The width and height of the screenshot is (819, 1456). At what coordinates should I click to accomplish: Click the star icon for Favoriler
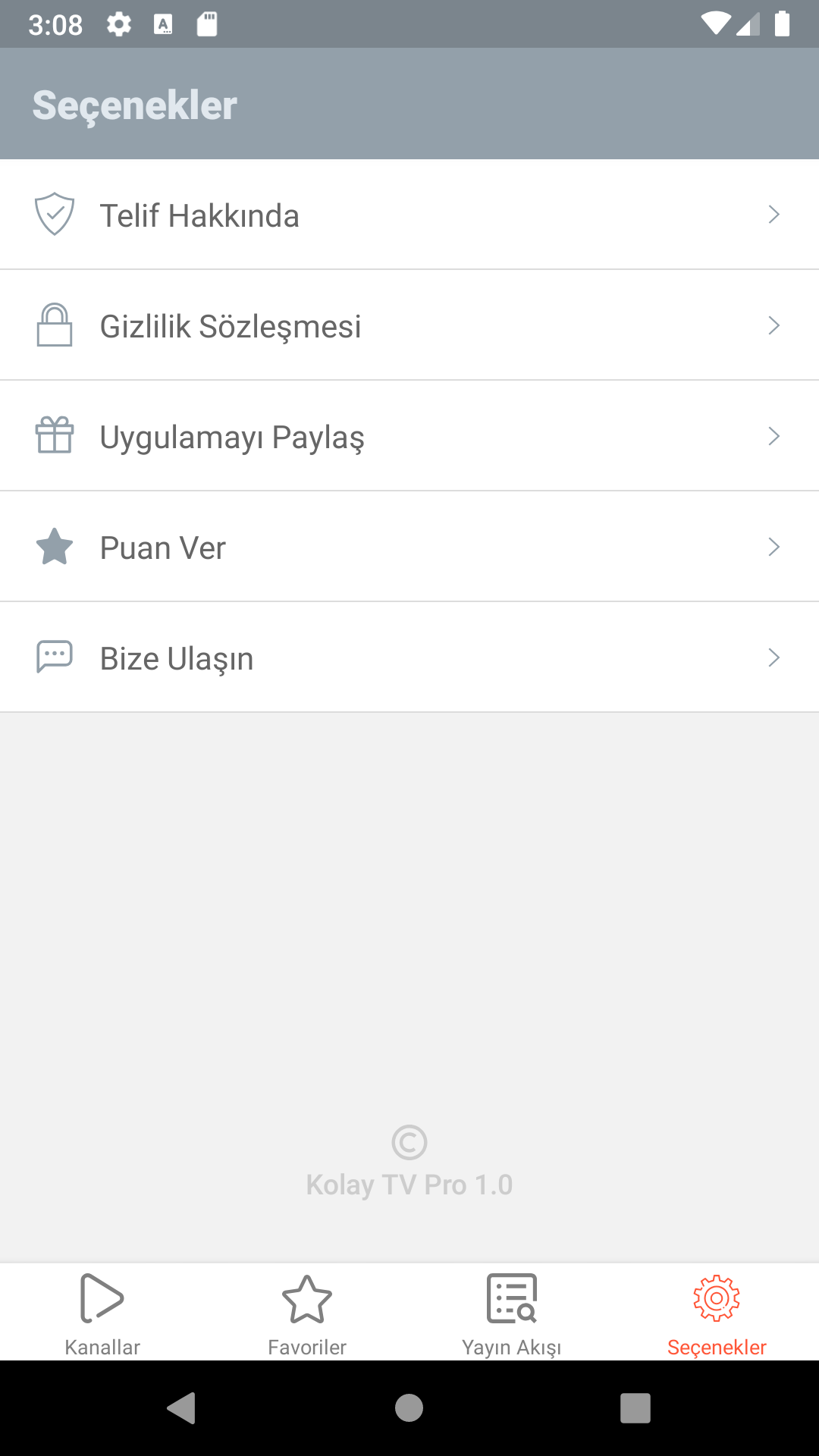click(x=307, y=1299)
